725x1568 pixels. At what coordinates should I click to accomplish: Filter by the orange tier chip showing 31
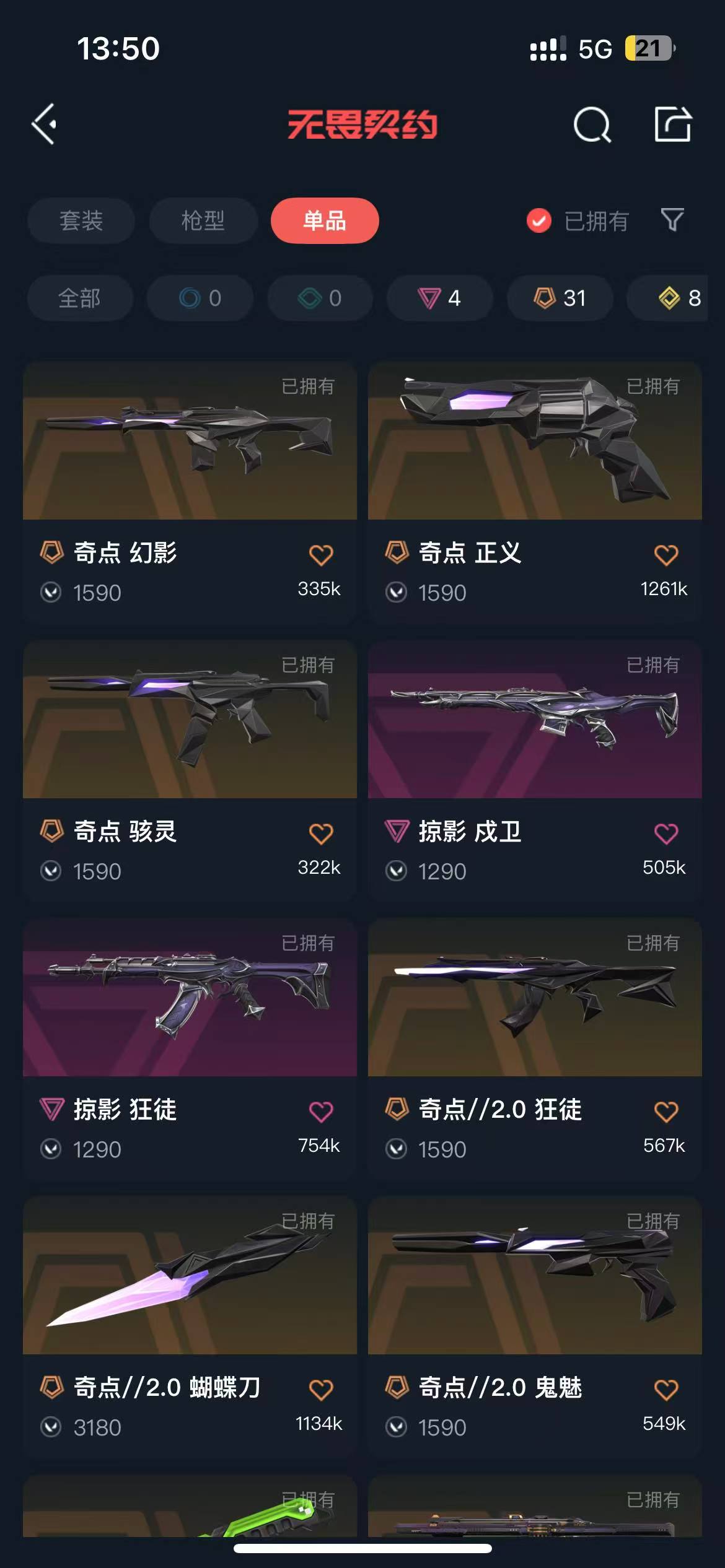tap(560, 298)
